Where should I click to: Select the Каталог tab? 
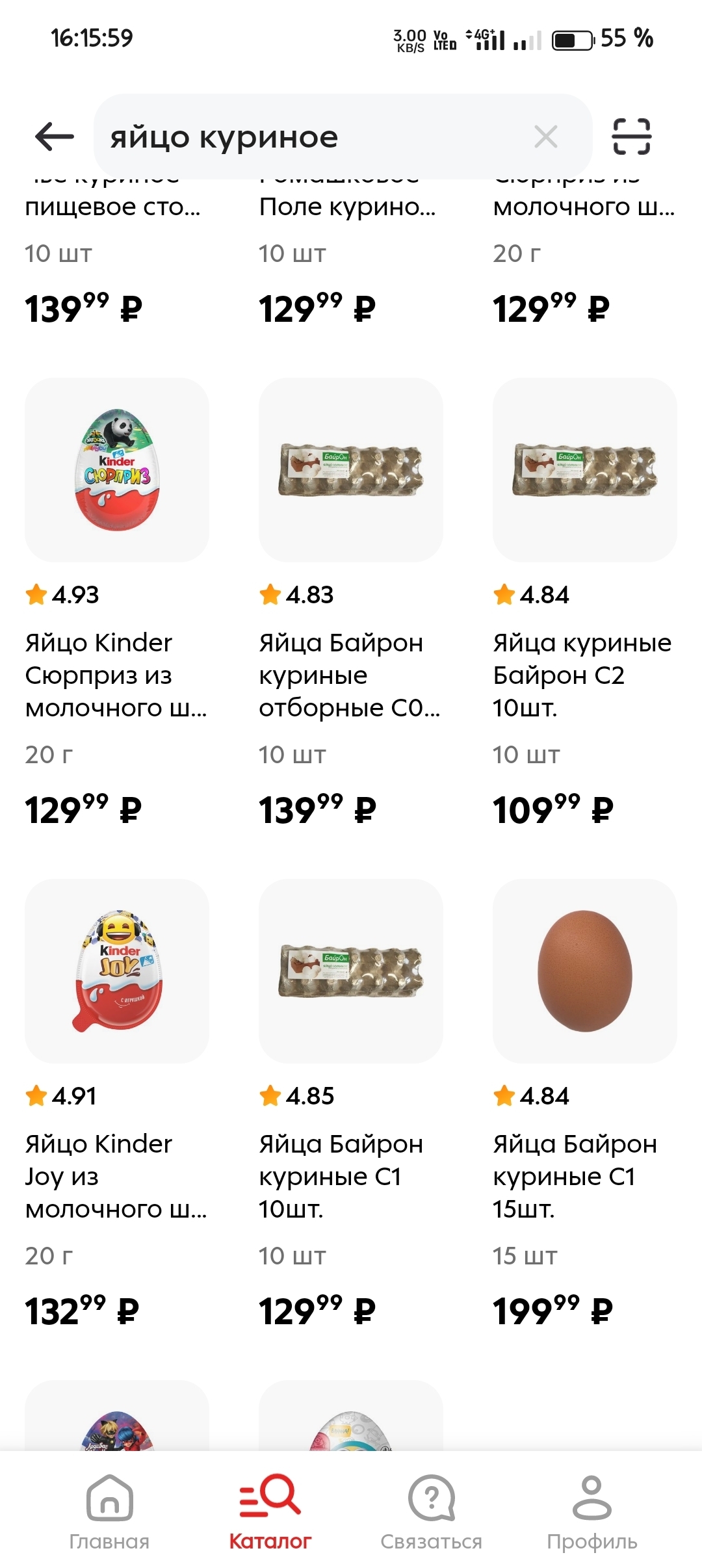[270, 1512]
